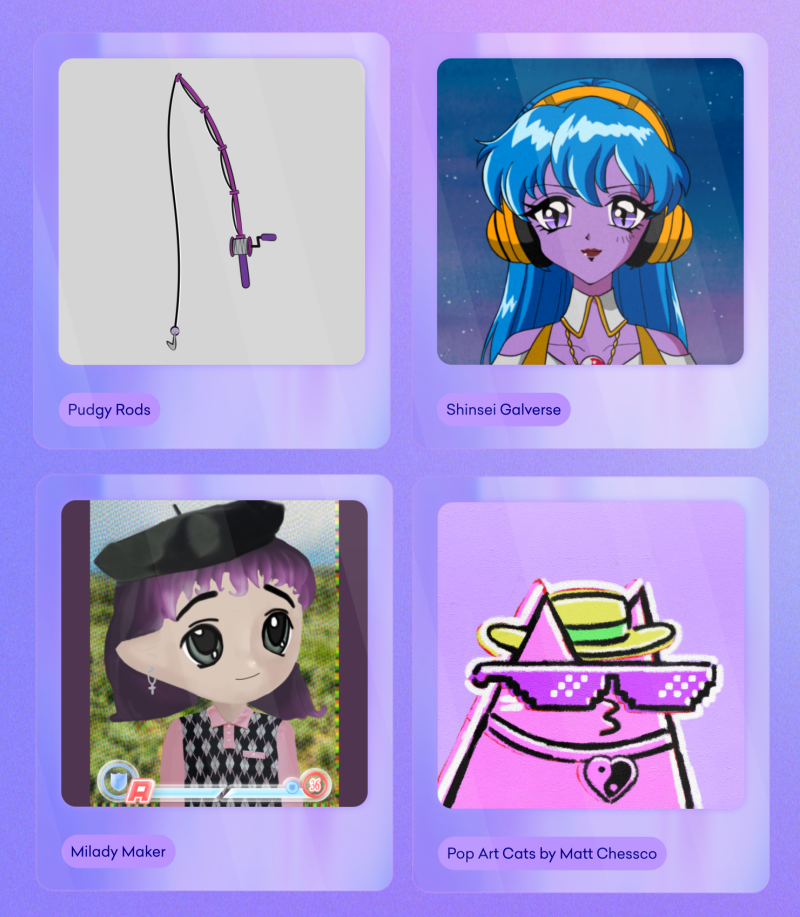Open the Pop Art Cats by Matt Chessco label

[552, 854]
